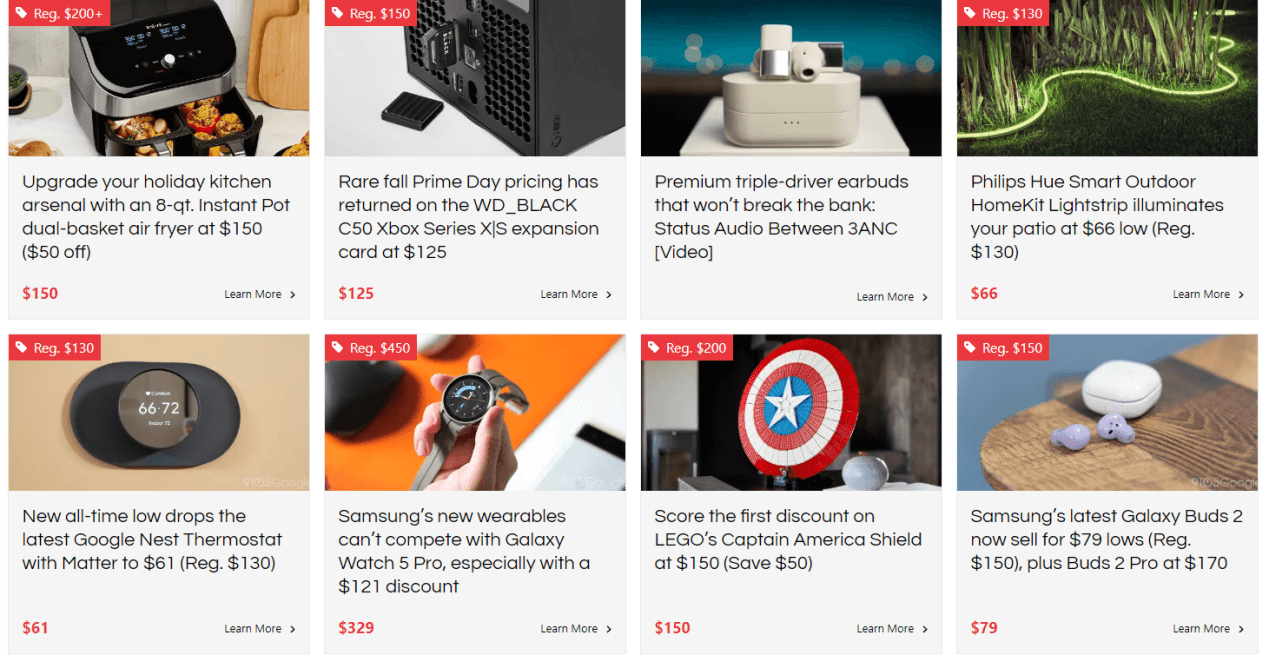This screenshot has height=655, width=1269.
Task: Open the Google Nest Thermostat deal card
Action: [x=152, y=539]
